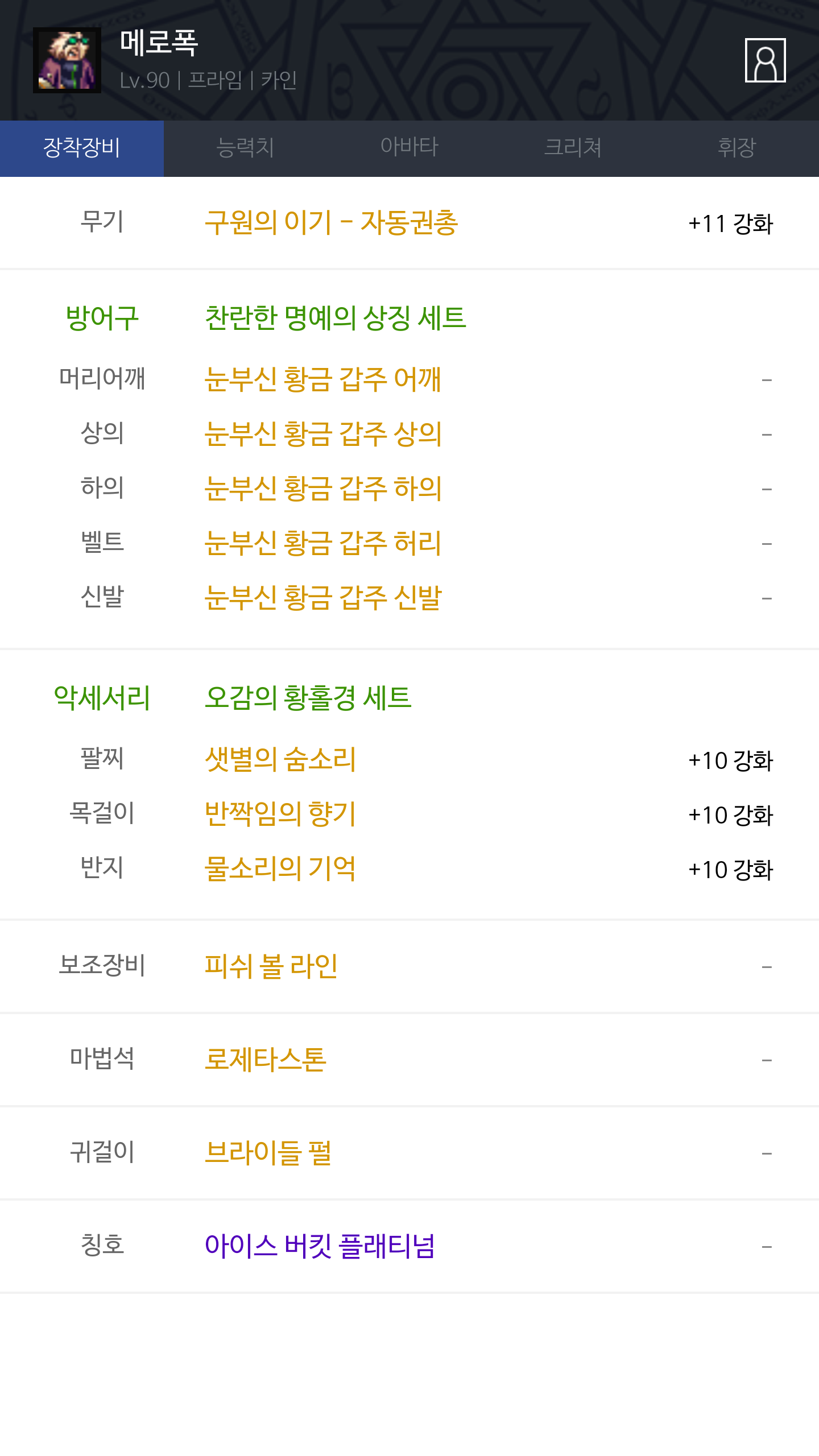This screenshot has height=1456, width=819.
Task: Open 눈부신 황금 갑주 허리 item
Action: 322,543
